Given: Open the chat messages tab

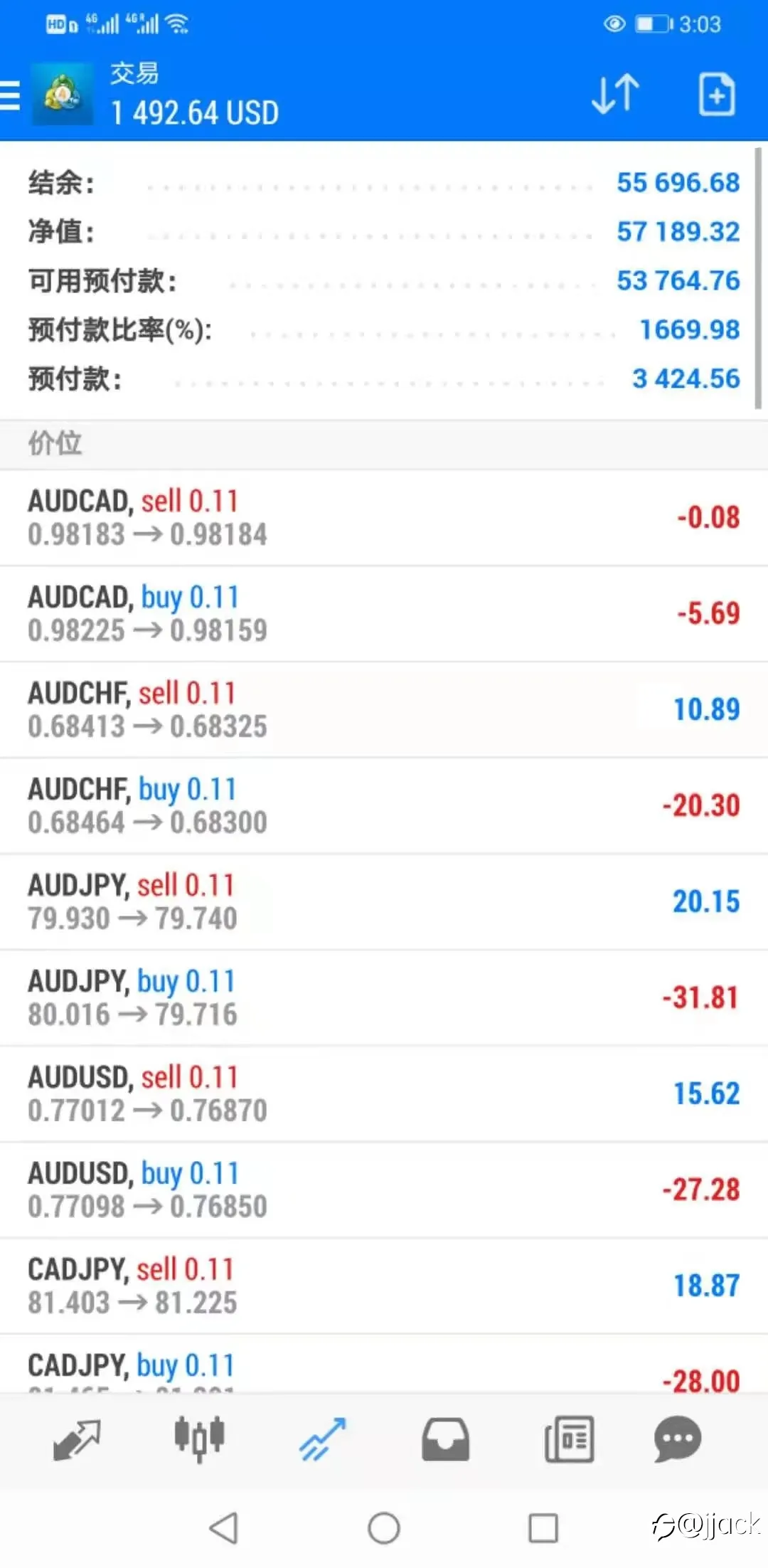Looking at the screenshot, I should click(x=678, y=1440).
